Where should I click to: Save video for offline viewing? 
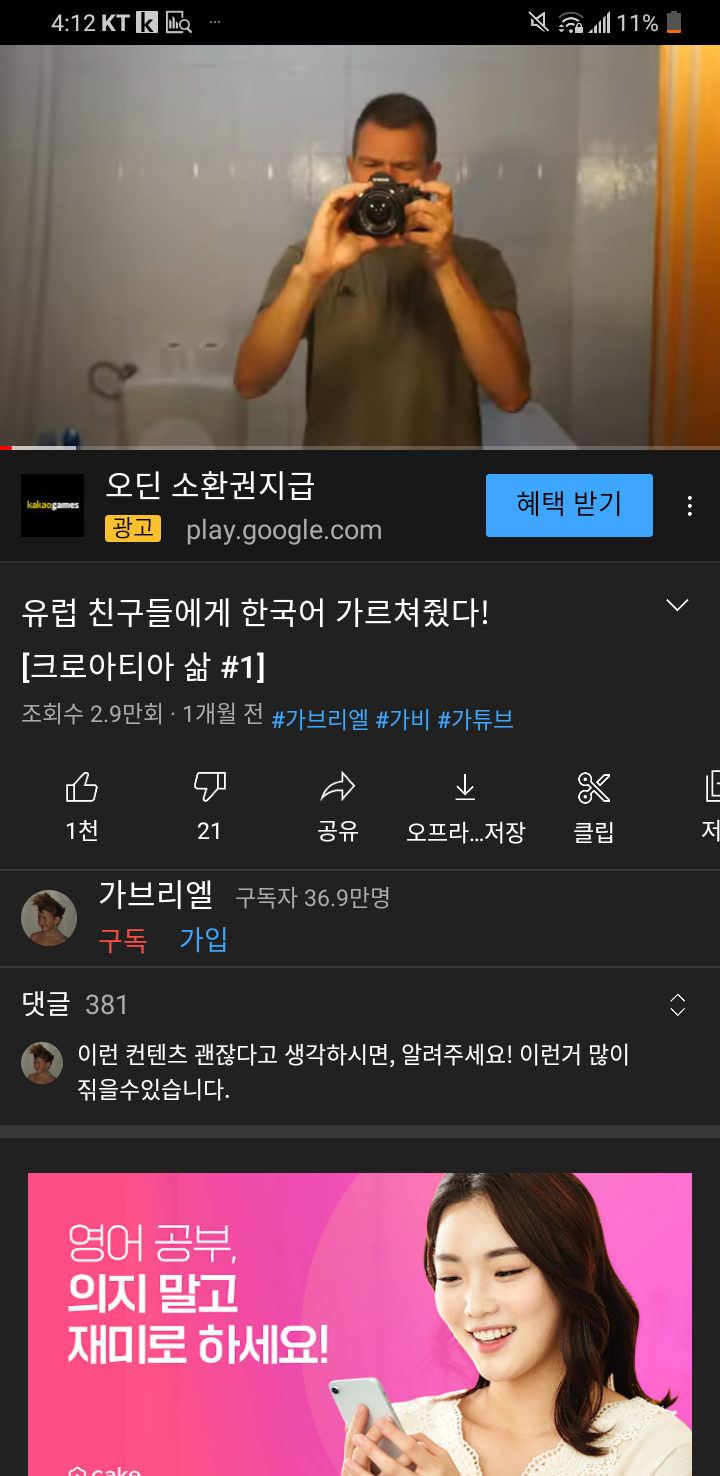click(x=465, y=803)
